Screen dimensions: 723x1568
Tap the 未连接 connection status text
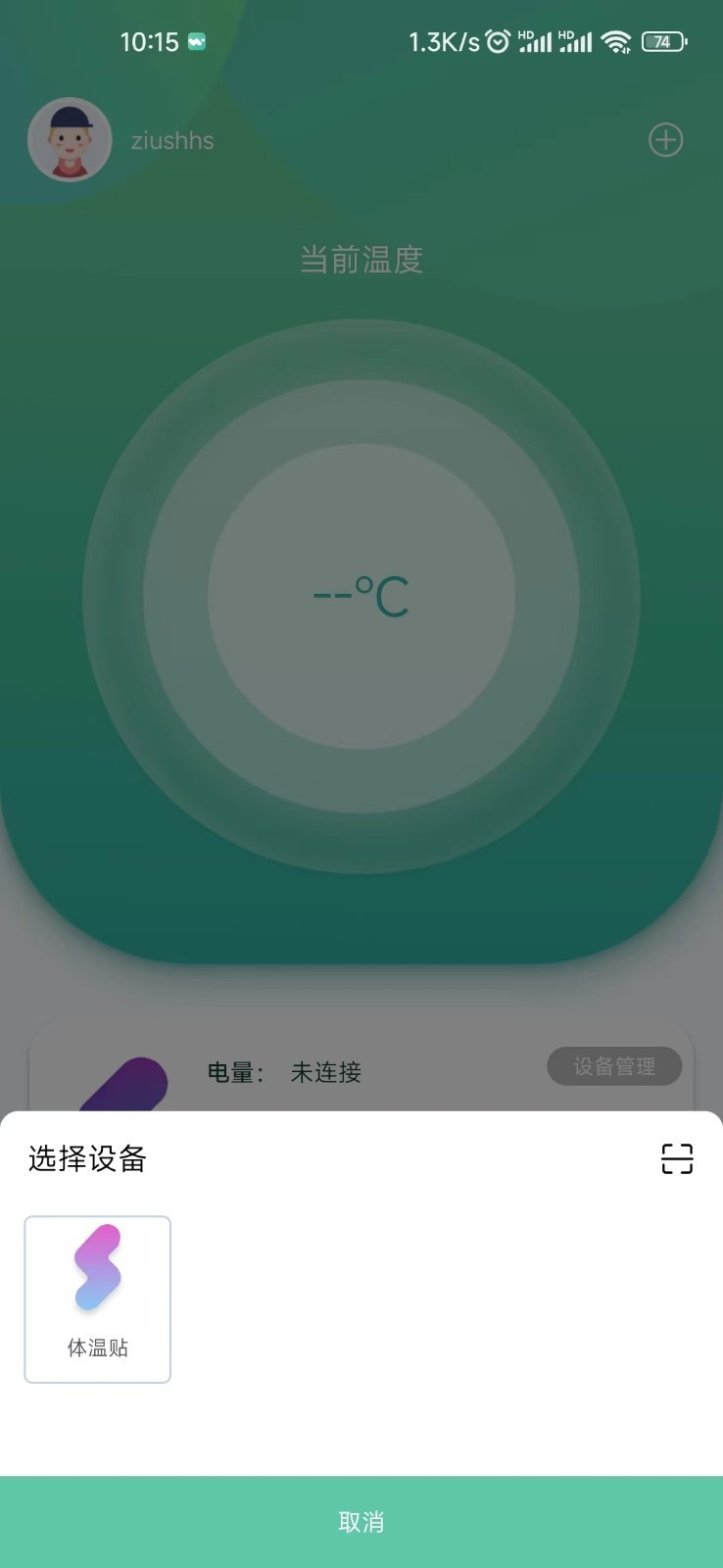pyautogui.click(x=325, y=1072)
